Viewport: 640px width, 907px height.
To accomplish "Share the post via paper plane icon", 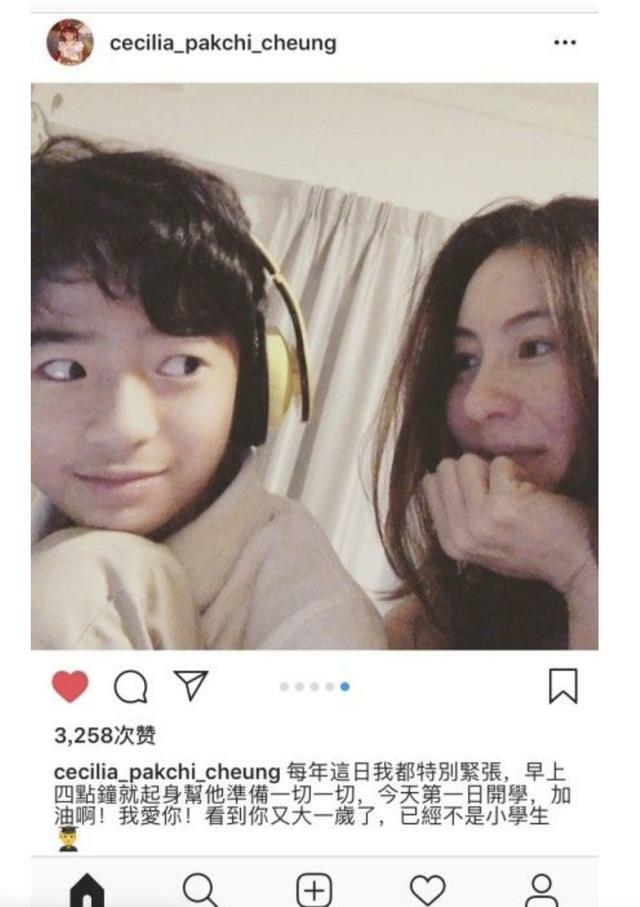I will [x=190, y=685].
